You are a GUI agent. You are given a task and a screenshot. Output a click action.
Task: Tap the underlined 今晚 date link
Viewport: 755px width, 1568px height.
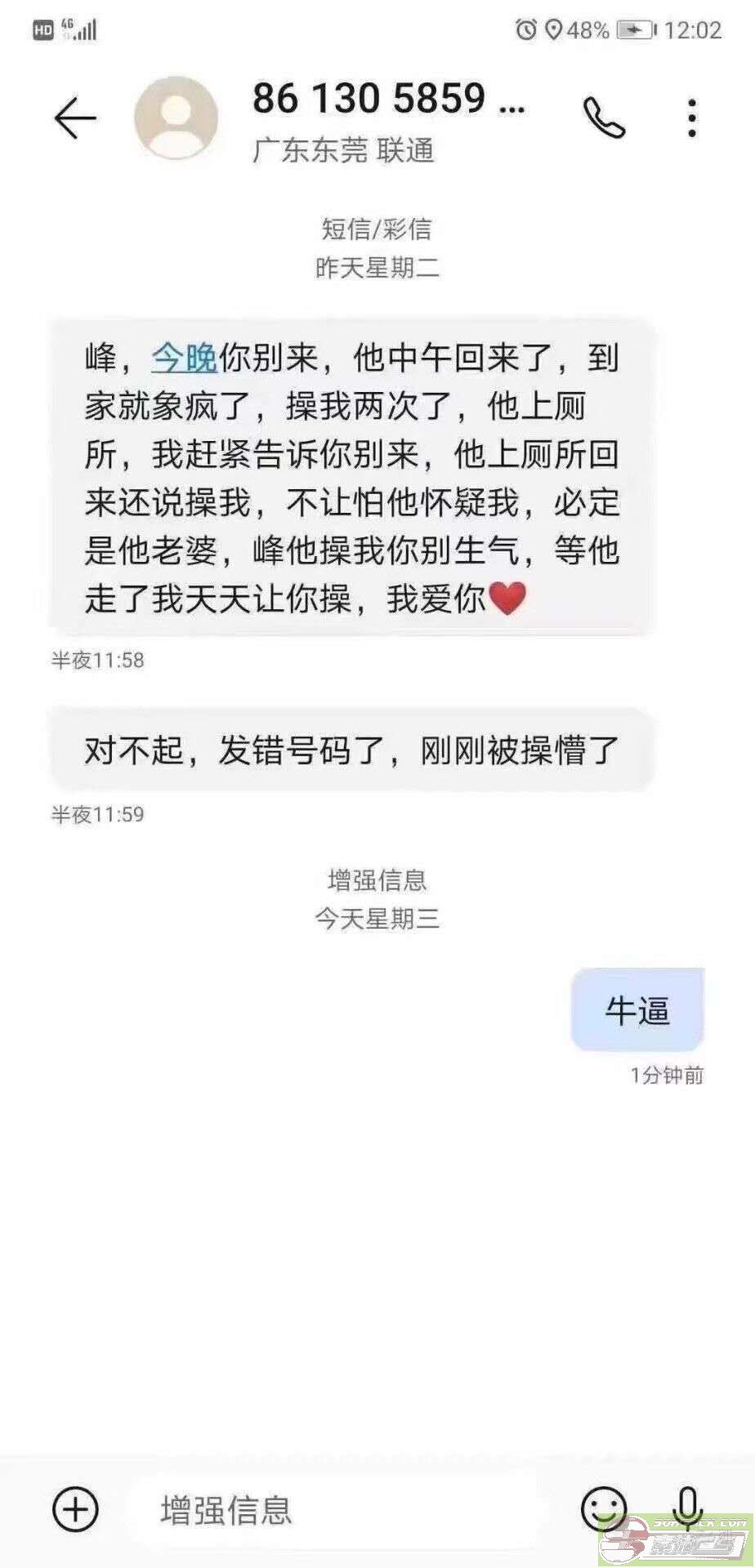coord(185,358)
